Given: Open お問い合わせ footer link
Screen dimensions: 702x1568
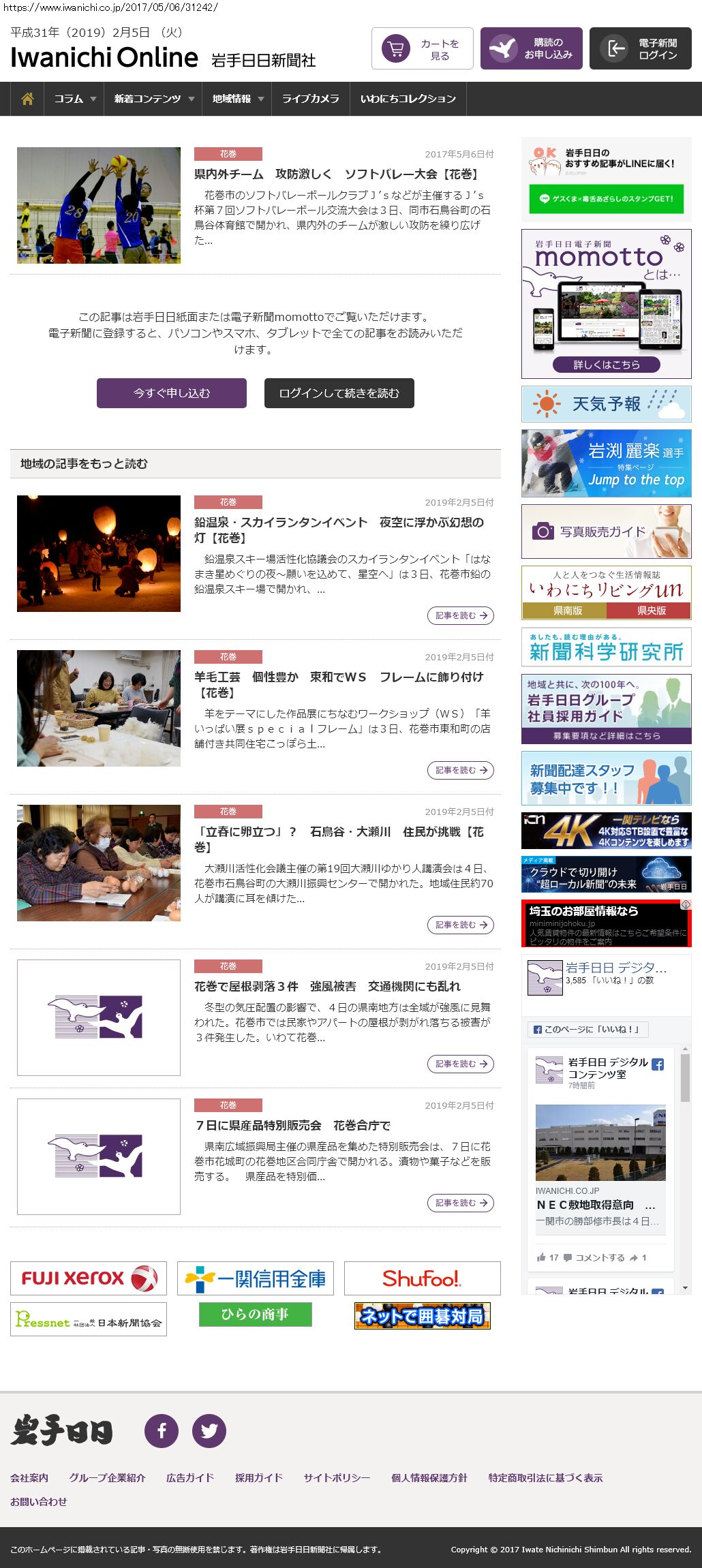Looking at the screenshot, I should (x=39, y=1501).
